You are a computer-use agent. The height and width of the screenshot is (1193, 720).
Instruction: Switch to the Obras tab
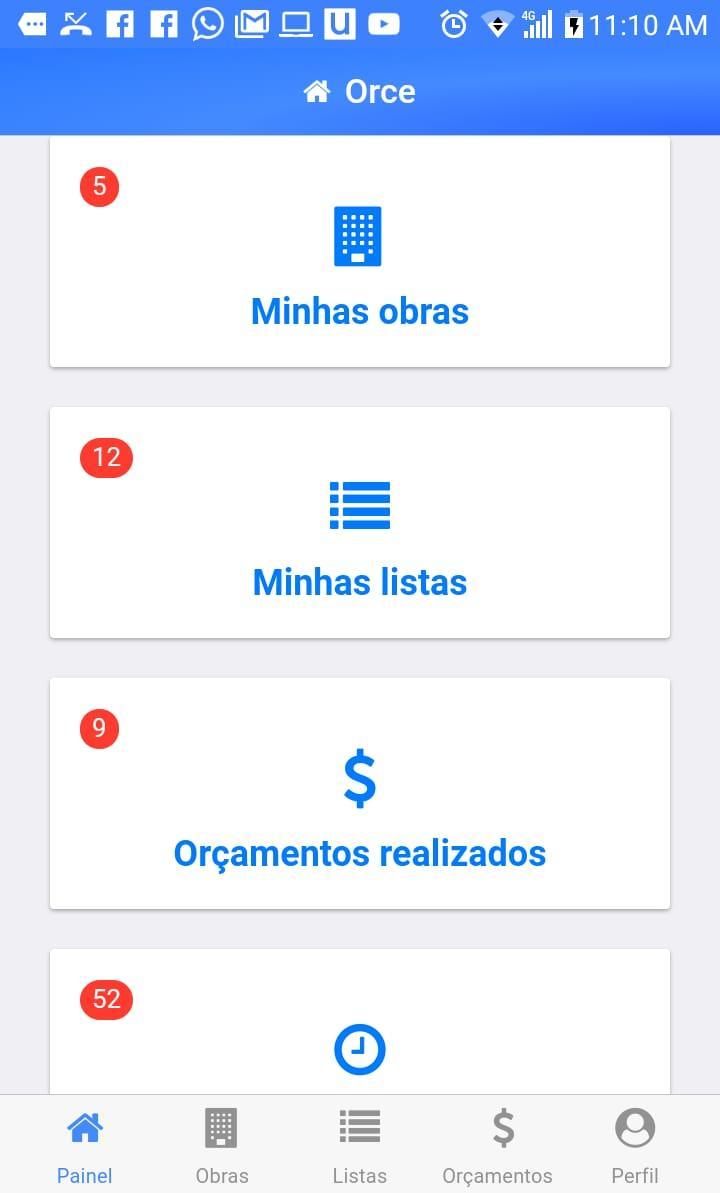pos(222,1146)
